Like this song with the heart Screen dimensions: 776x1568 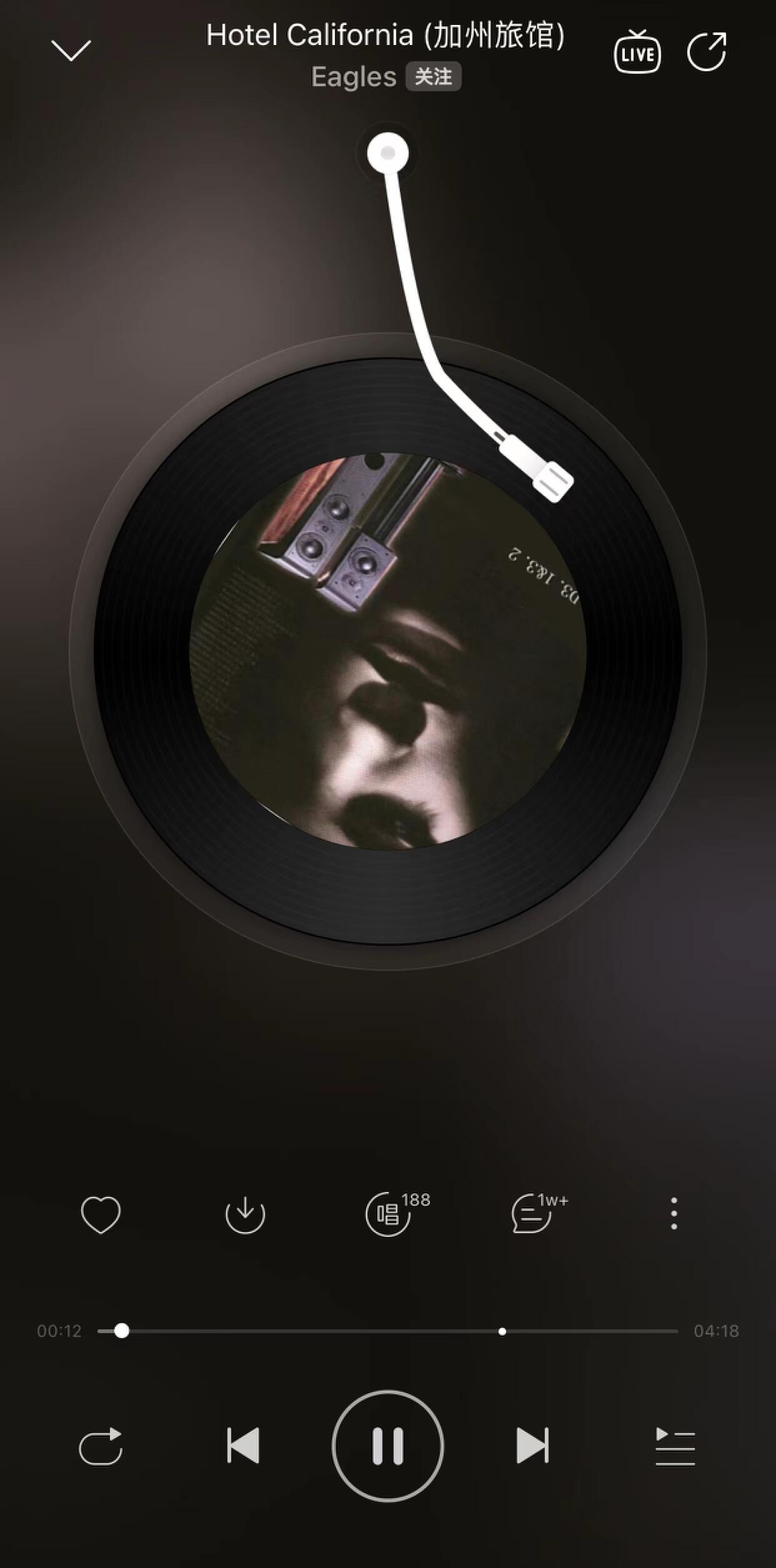(x=101, y=1214)
